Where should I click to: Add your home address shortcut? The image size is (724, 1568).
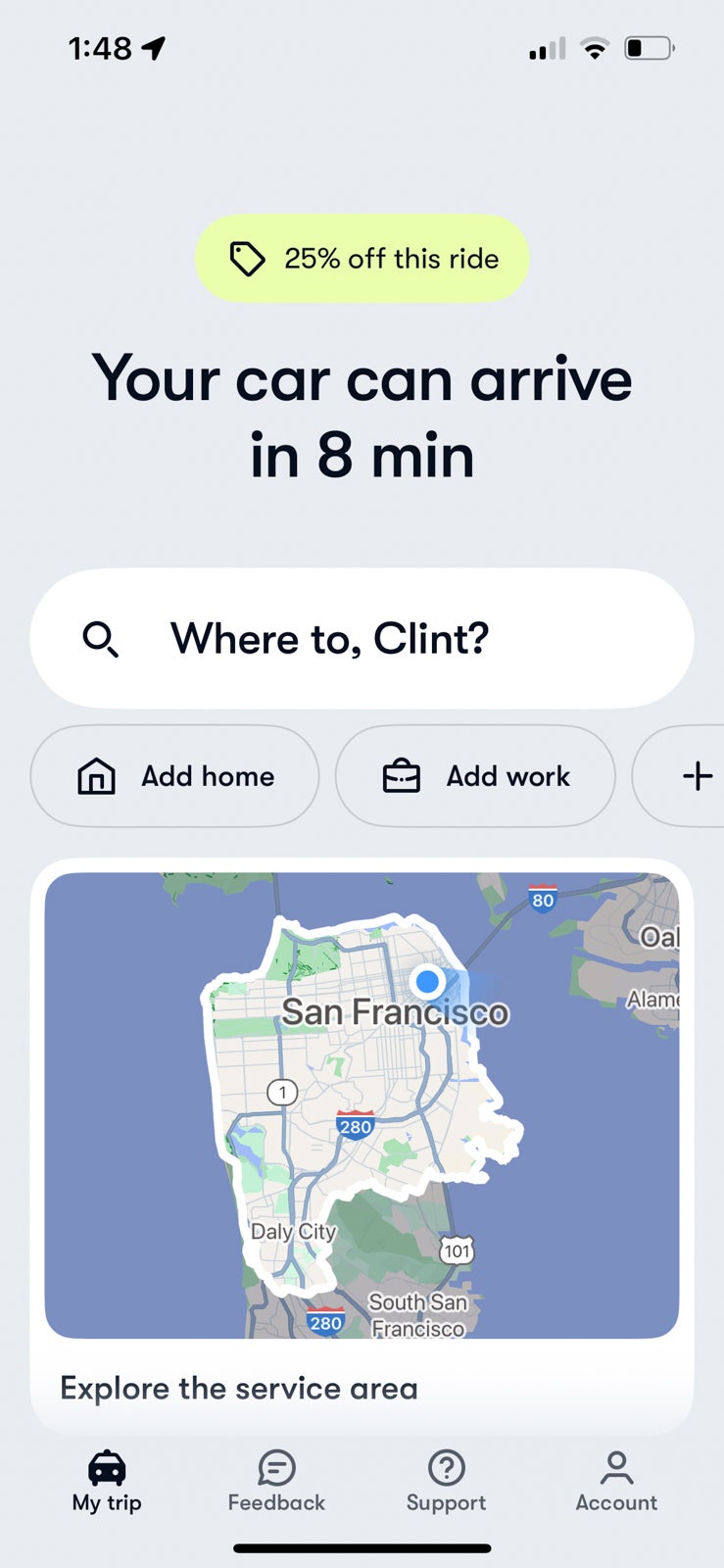click(174, 775)
